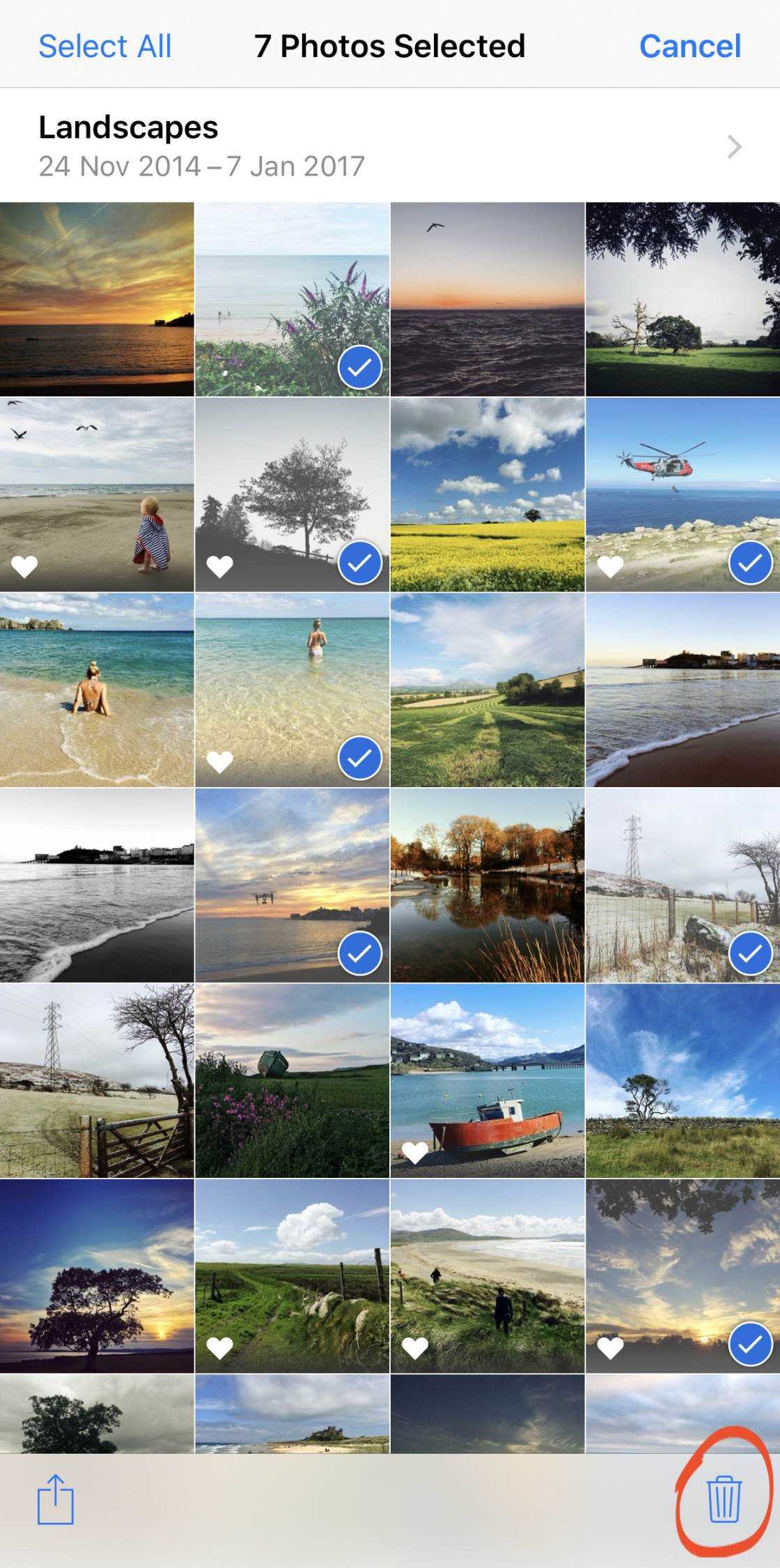Deselect the red helicopter photo

(x=682, y=495)
